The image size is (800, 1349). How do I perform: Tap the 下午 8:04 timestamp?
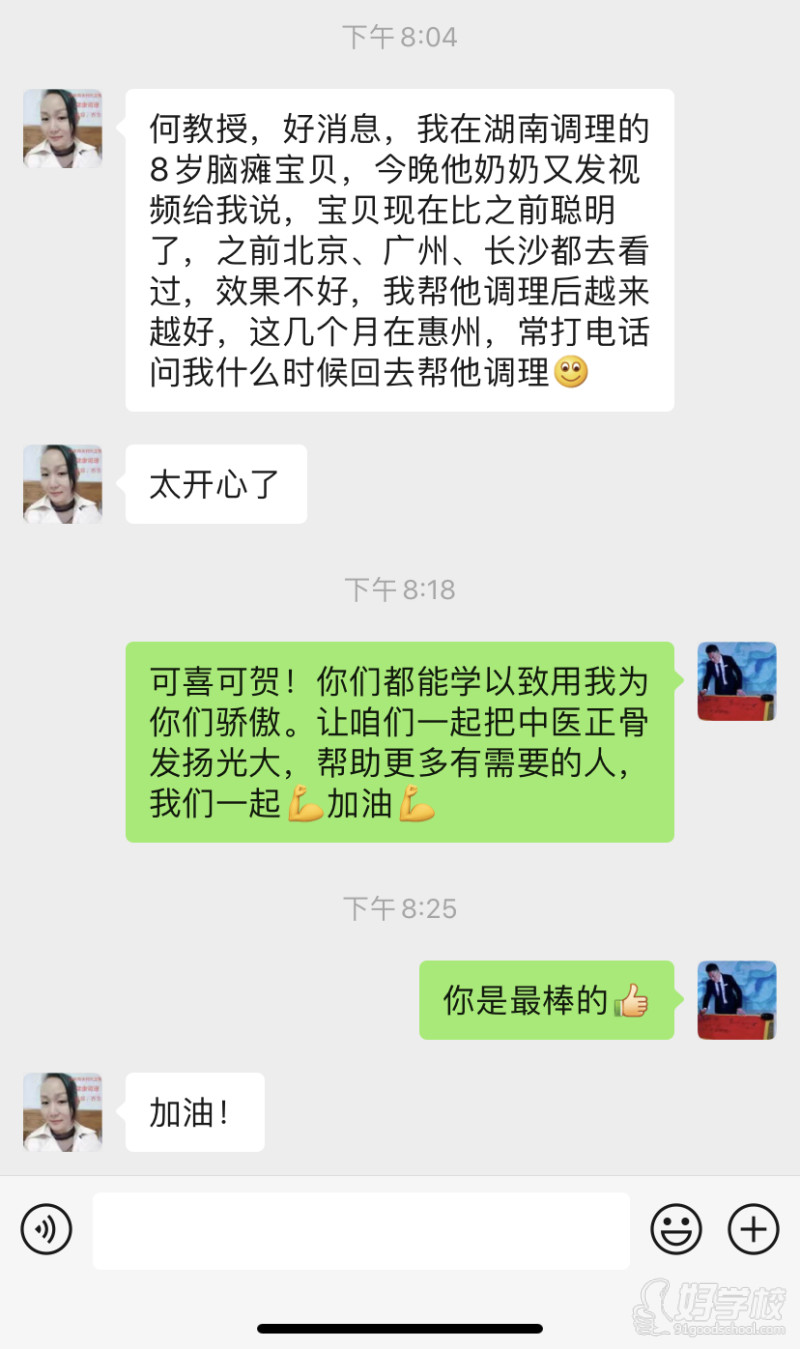400,37
